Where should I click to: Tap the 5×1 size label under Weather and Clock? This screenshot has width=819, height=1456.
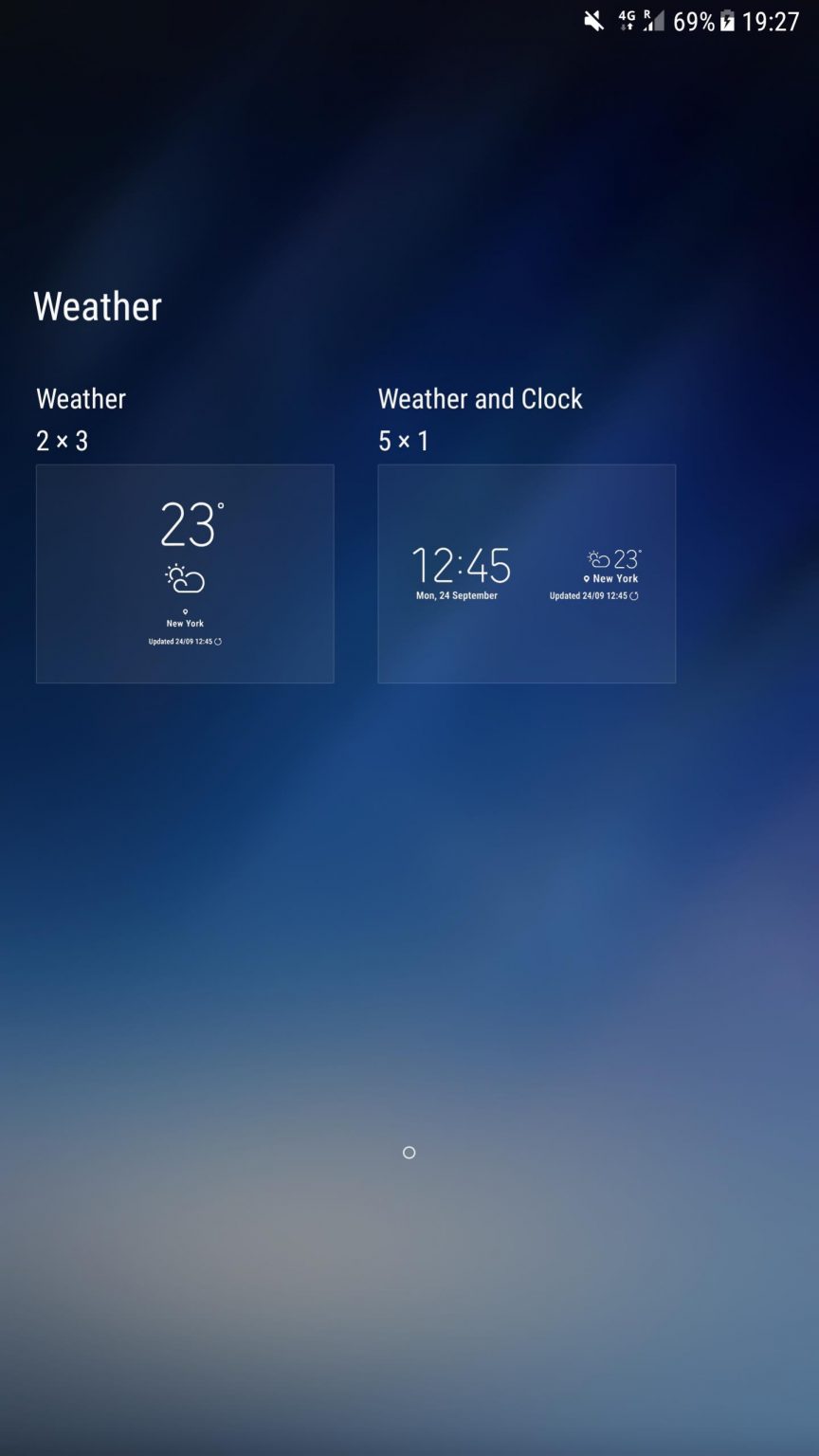[x=404, y=440]
